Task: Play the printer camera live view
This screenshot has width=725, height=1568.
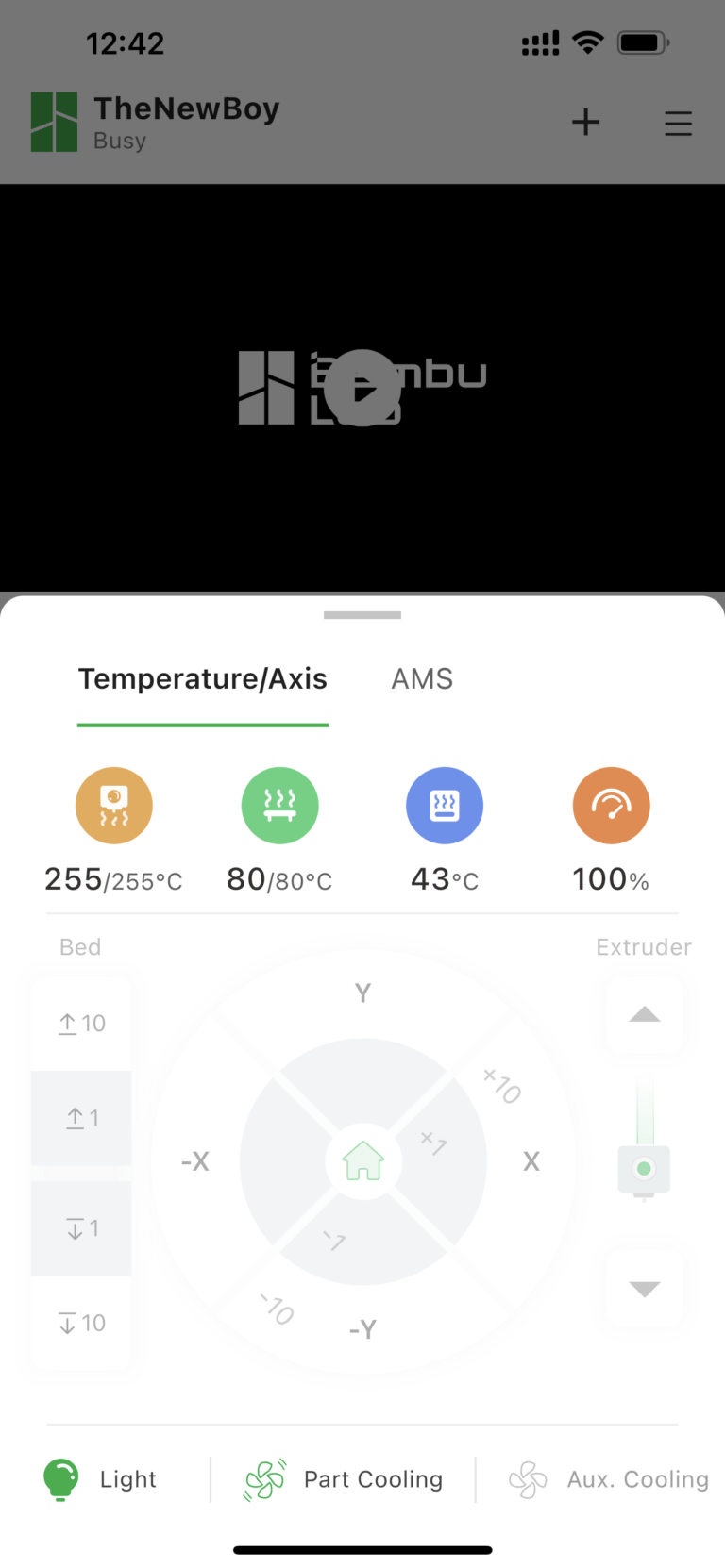Action: tap(362, 388)
